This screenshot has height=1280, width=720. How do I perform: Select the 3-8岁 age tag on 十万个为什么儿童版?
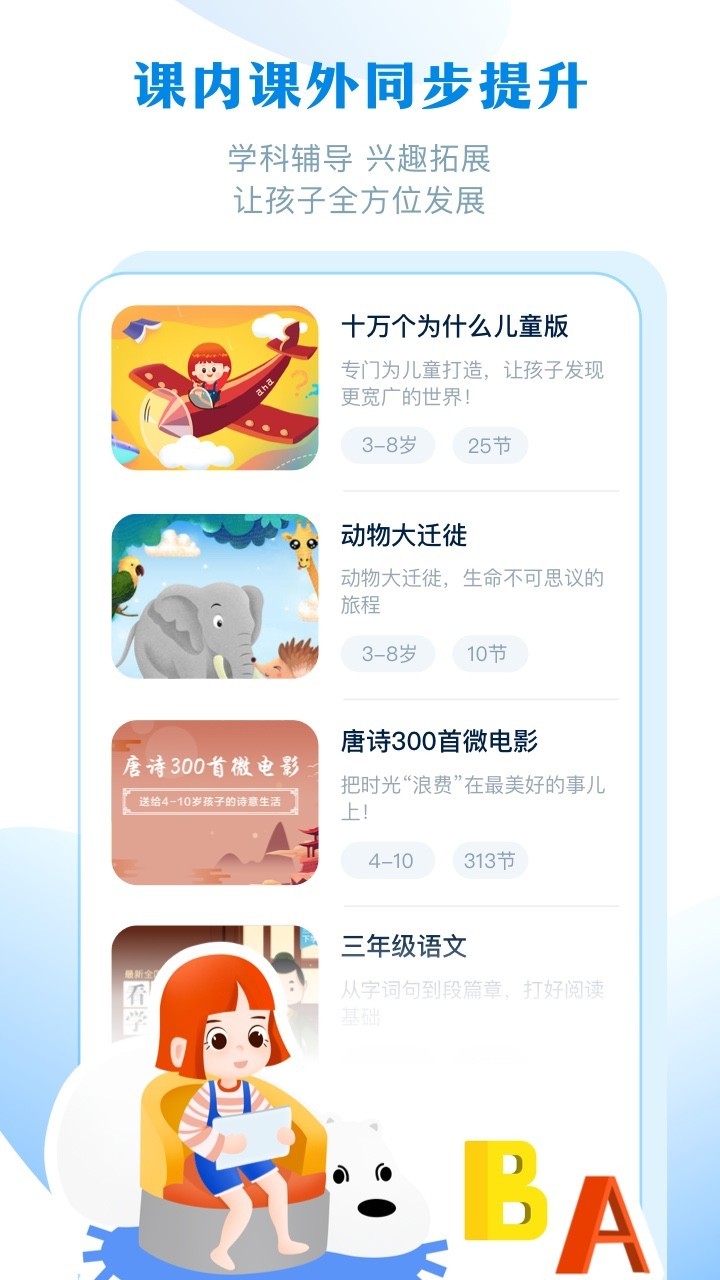point(388,446)
